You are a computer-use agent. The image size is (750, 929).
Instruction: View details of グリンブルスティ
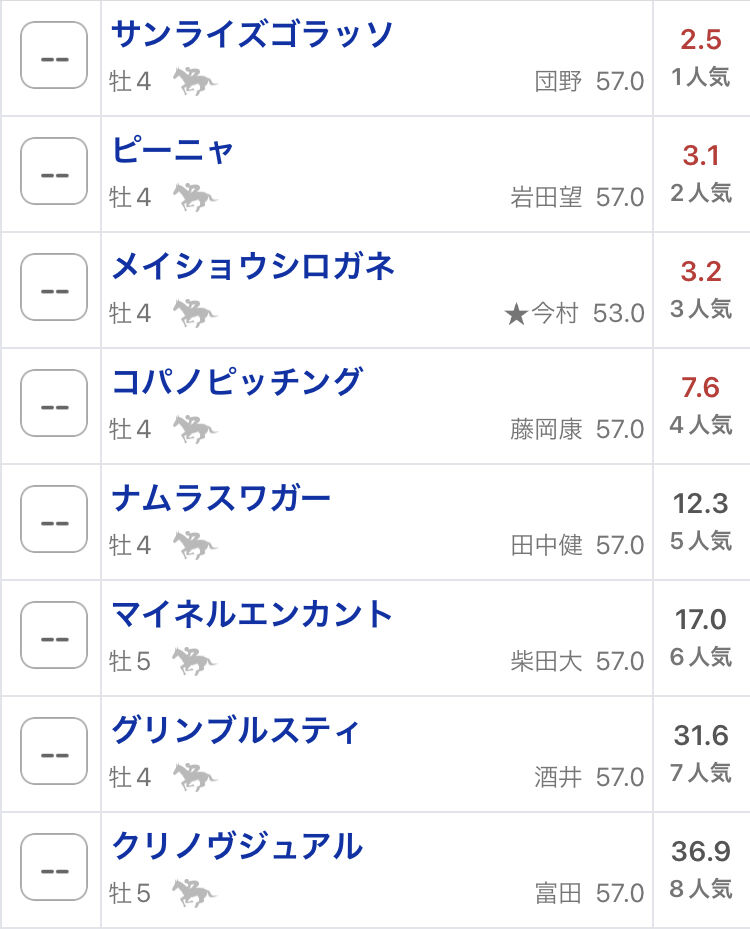pos(236,730)
